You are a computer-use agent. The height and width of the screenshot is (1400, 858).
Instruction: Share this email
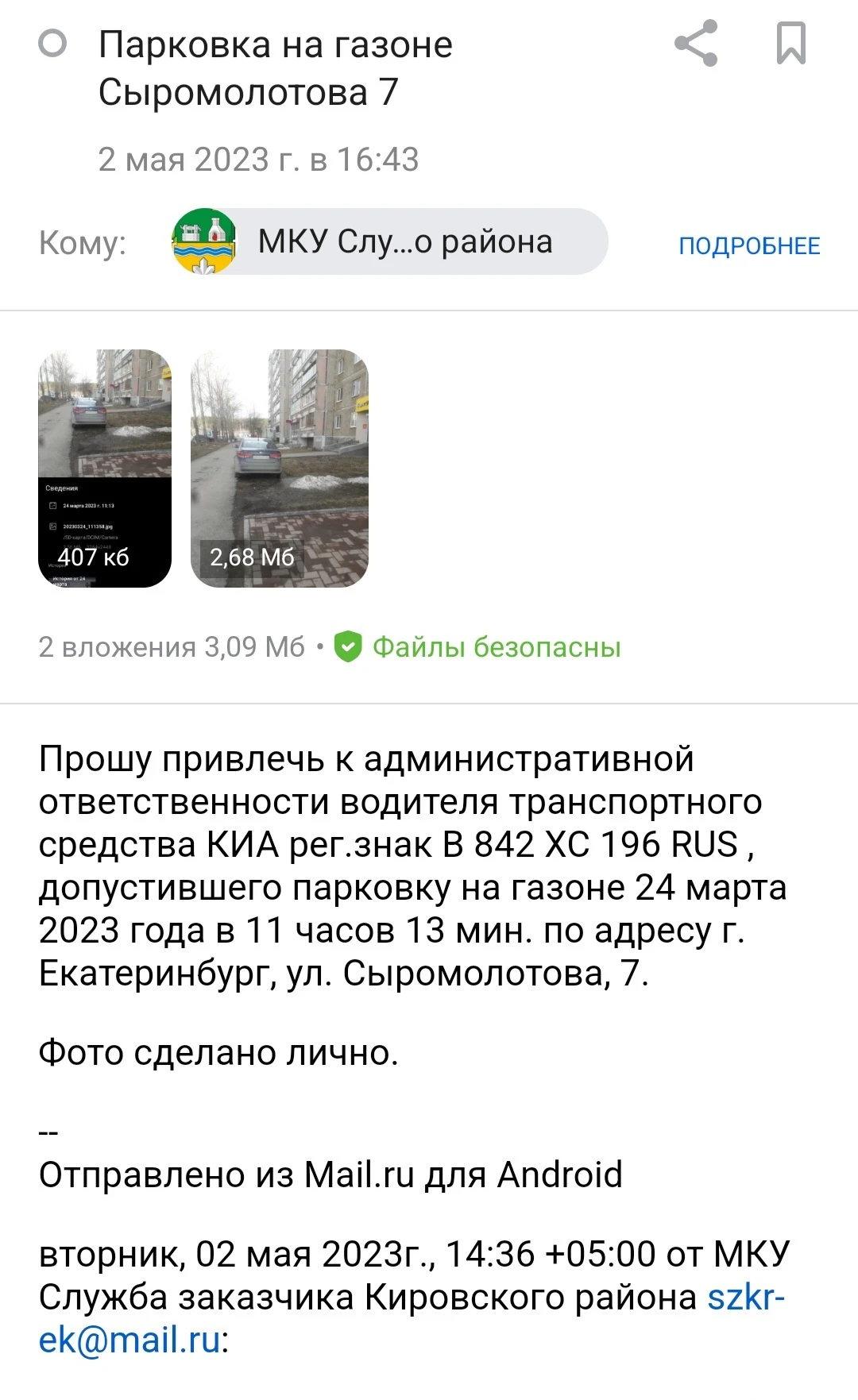click(696, 44)
